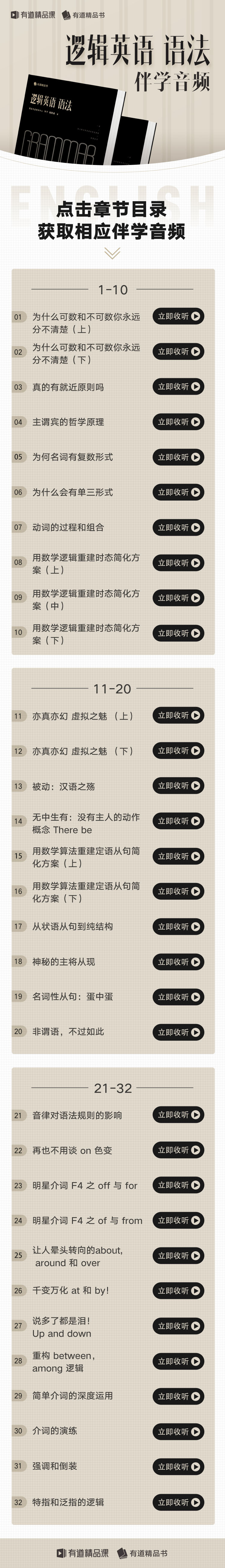The width and height of the screenshot is (225, 1568).
Task: Play audio for chapter 01 可数和不可数（上）
Action: click(x=178, y=316)
